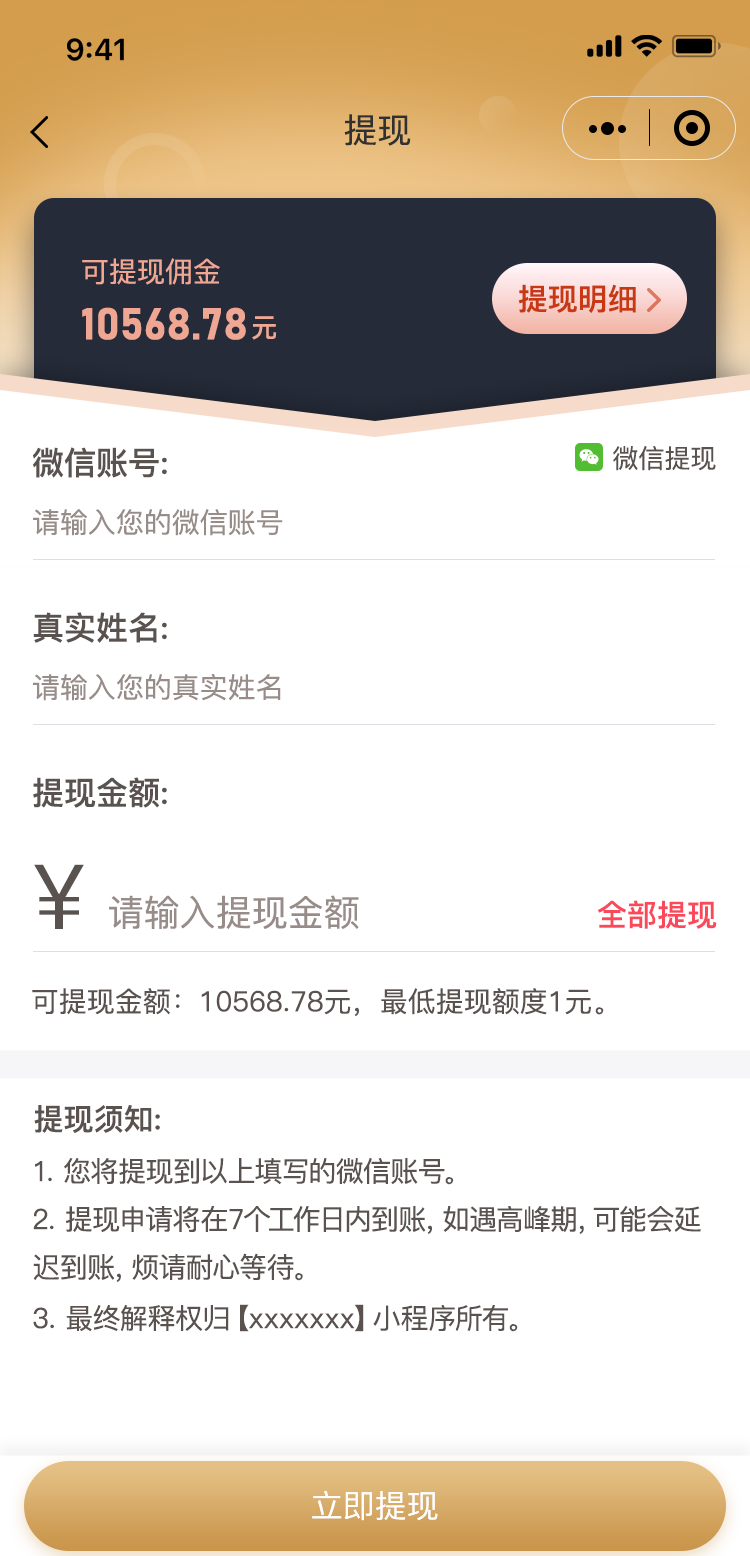This screenshot has height=1556, width=750.
Task: Open the mini program three-dot menu
Action: [607, 129]
